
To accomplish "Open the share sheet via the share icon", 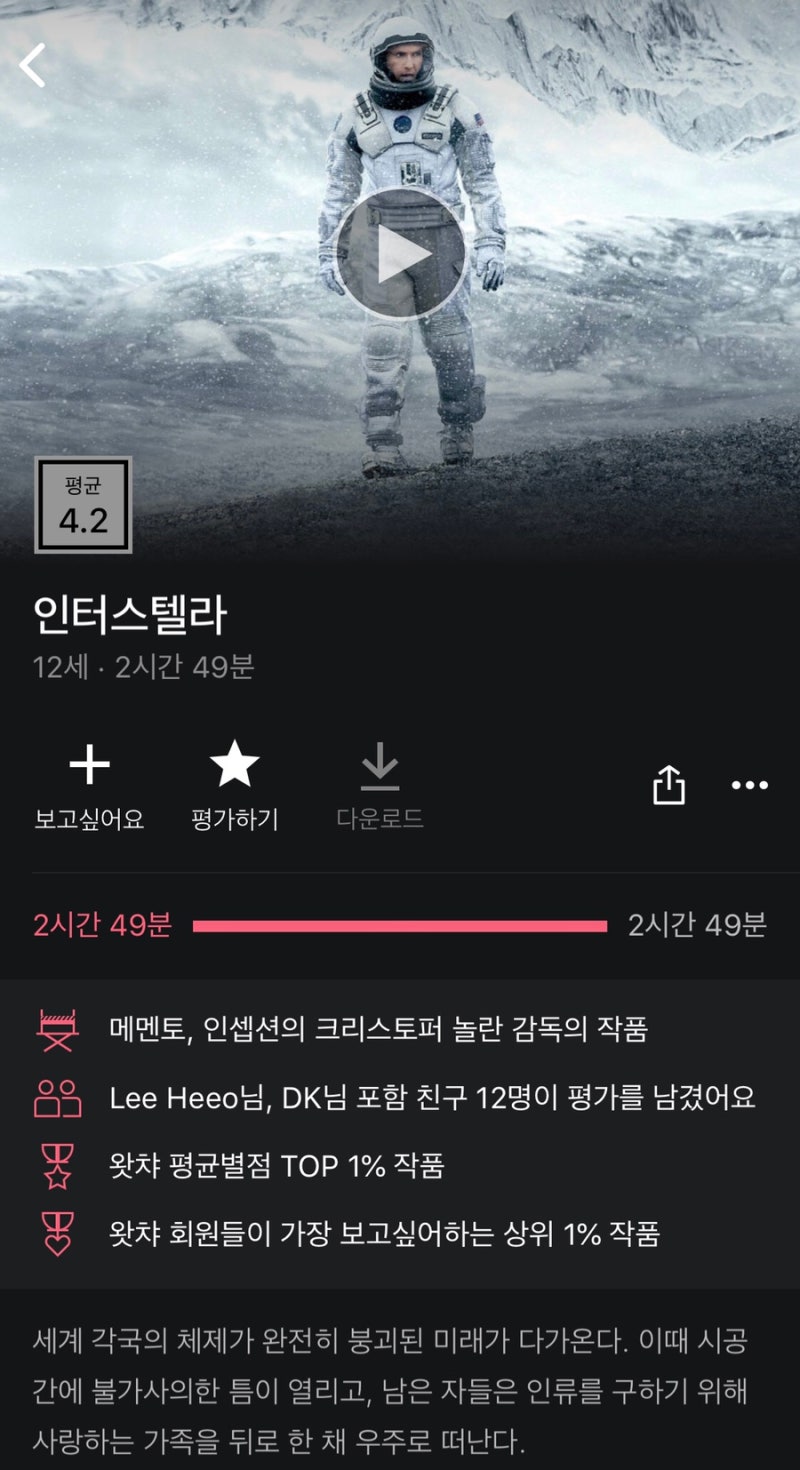I will (x=667, y=786).
